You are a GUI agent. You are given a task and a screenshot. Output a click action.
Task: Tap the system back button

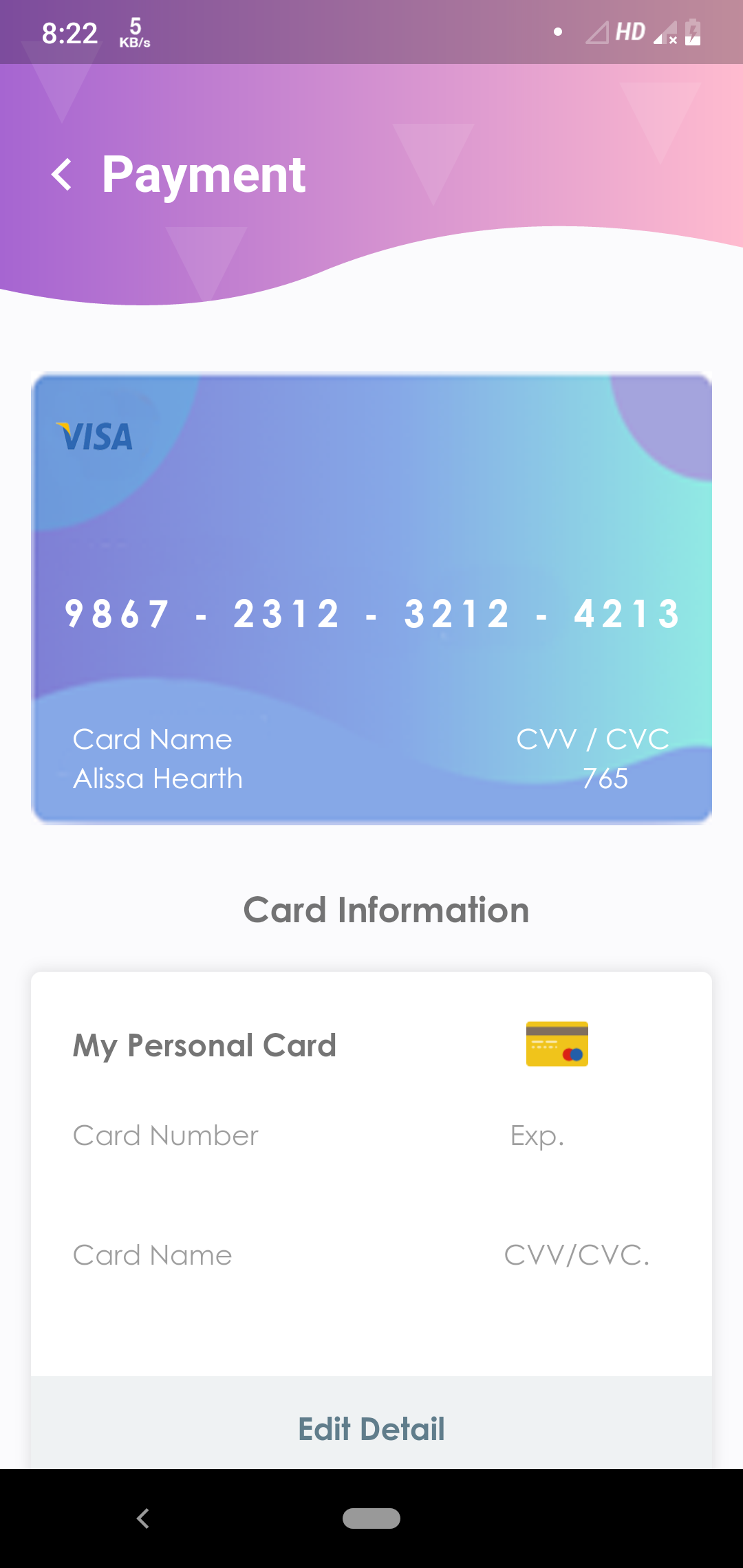tap(143, 1518)
